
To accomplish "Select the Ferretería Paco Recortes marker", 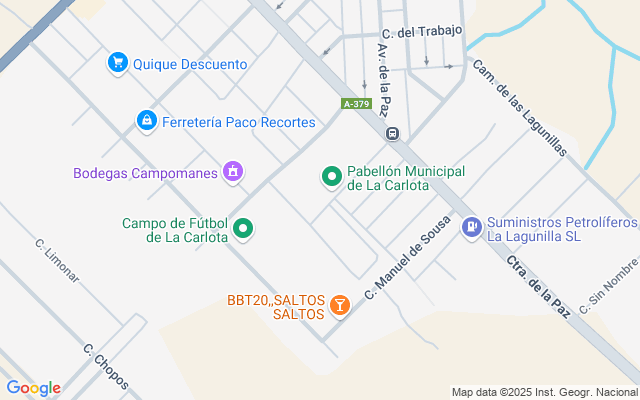I will point(147,121).
